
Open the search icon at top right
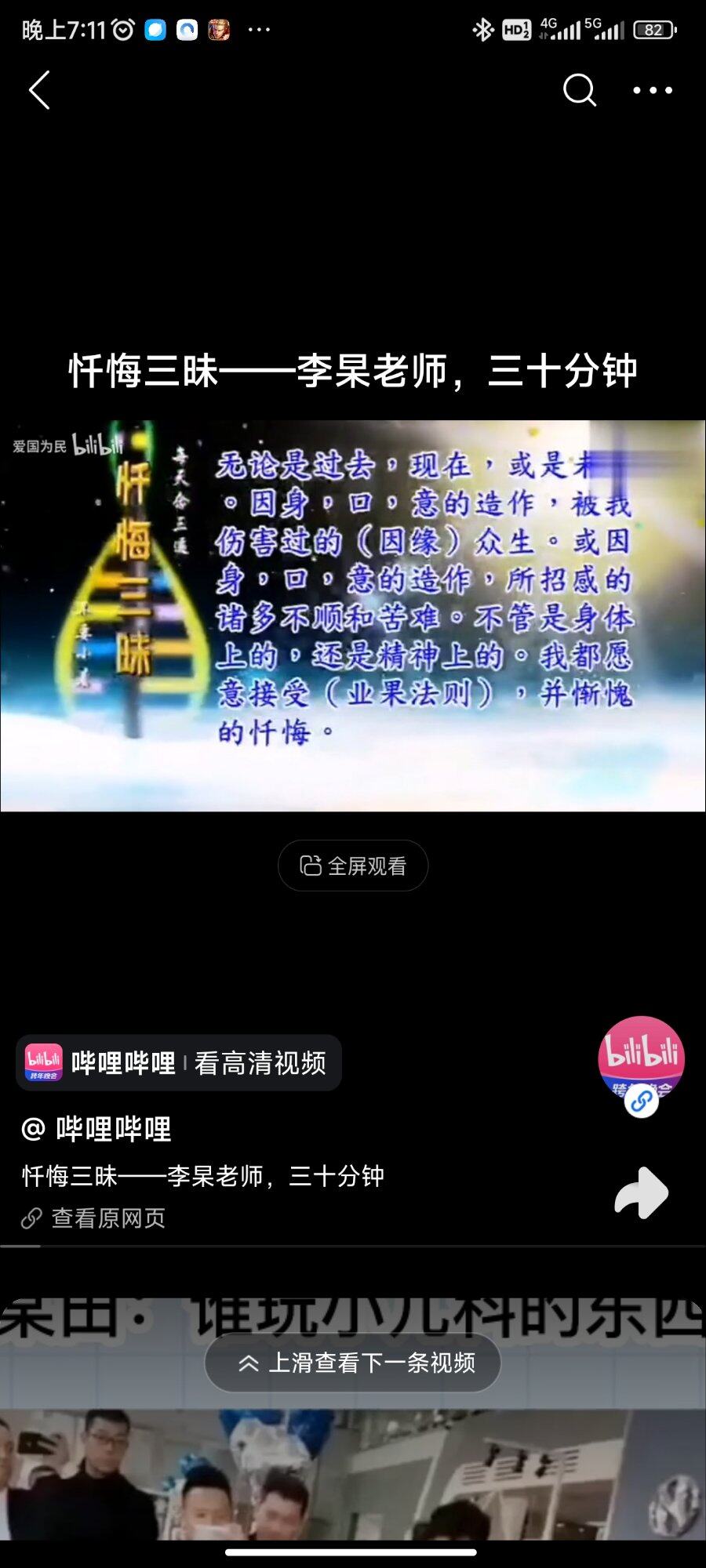[579, 90]
